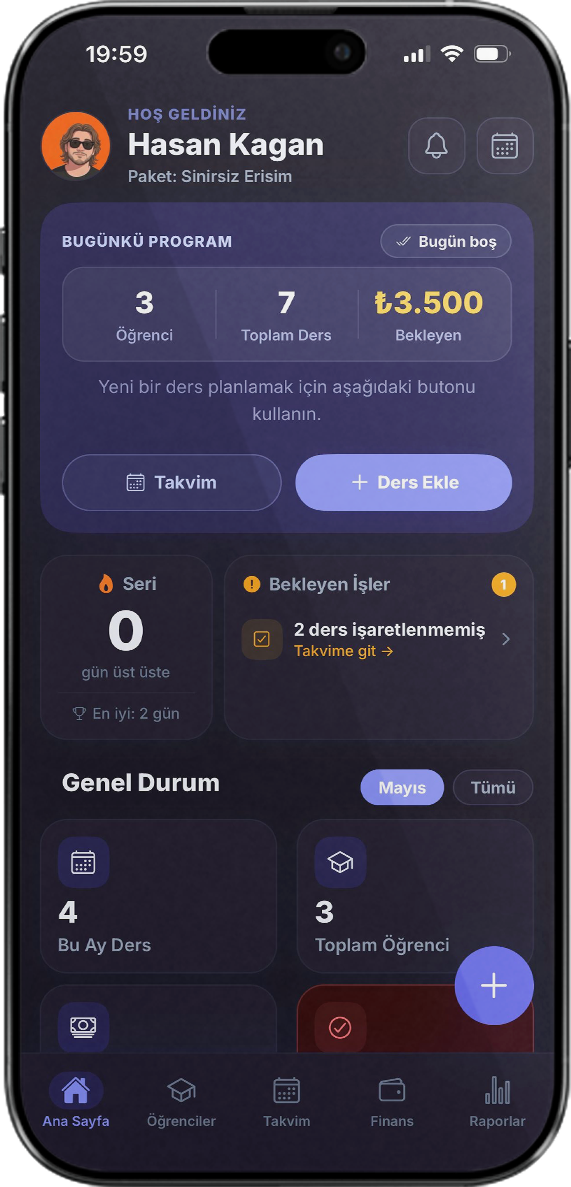
Task: Open the Raporlar tab
Action: (497, 1101)
